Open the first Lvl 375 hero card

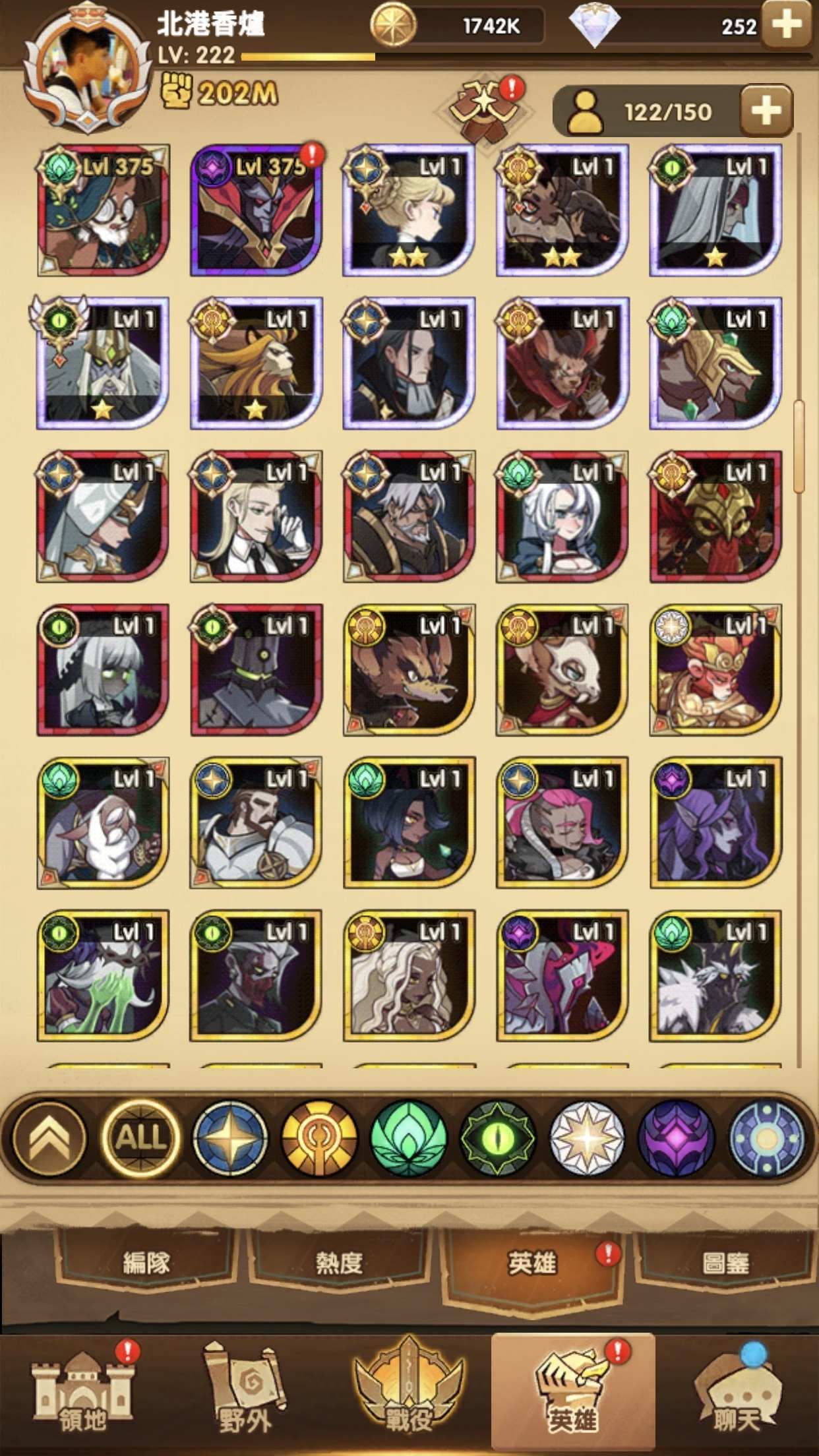(103, 211)
